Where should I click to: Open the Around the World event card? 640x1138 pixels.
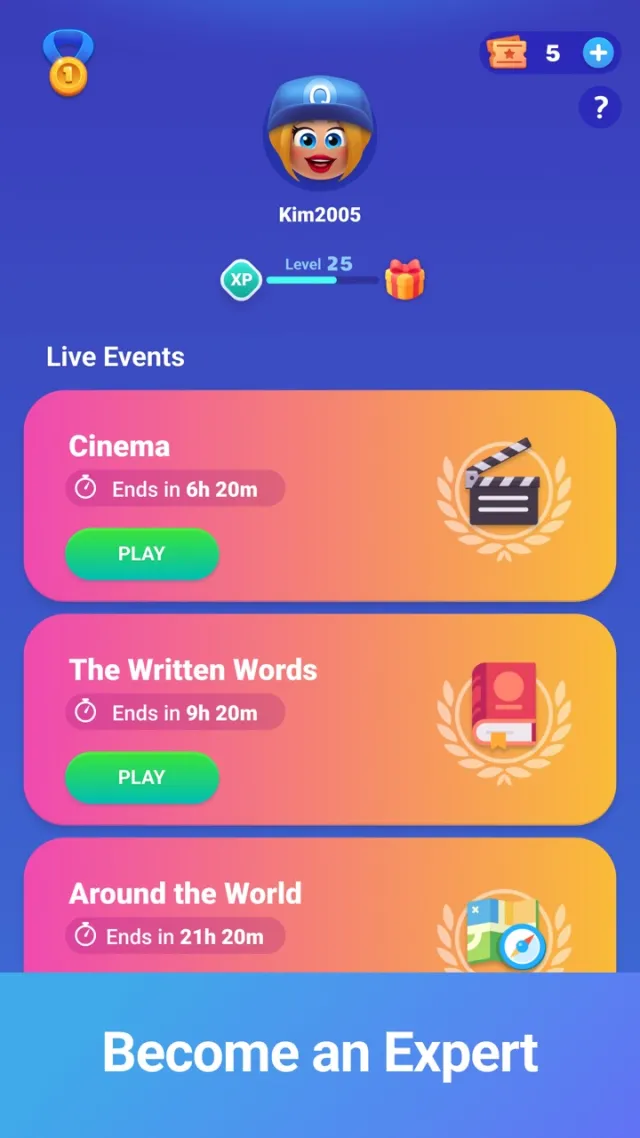320,905
